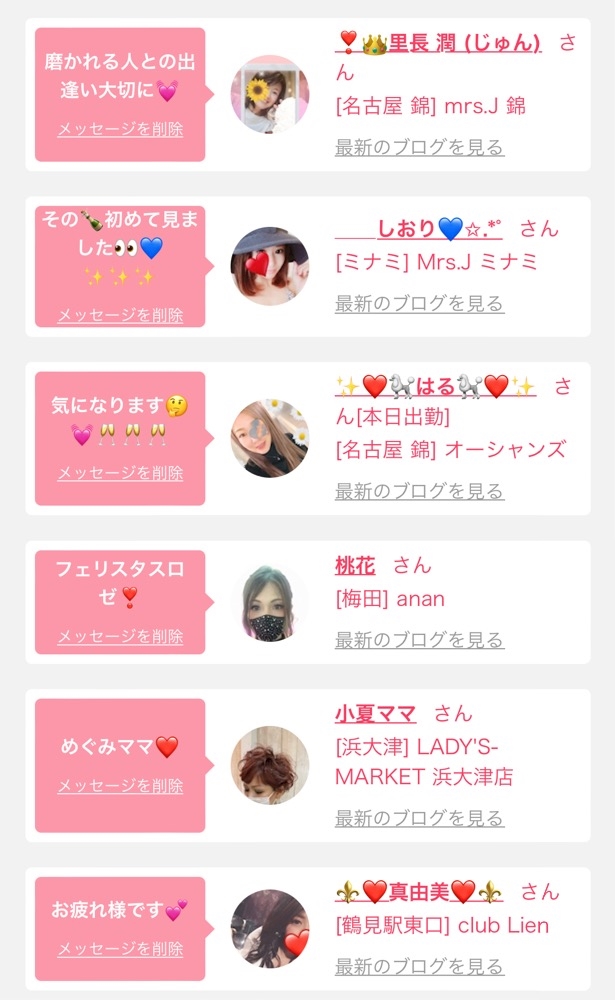View 桃花's latest blog
Screen dimensions: 615x1000
(419, 640)
